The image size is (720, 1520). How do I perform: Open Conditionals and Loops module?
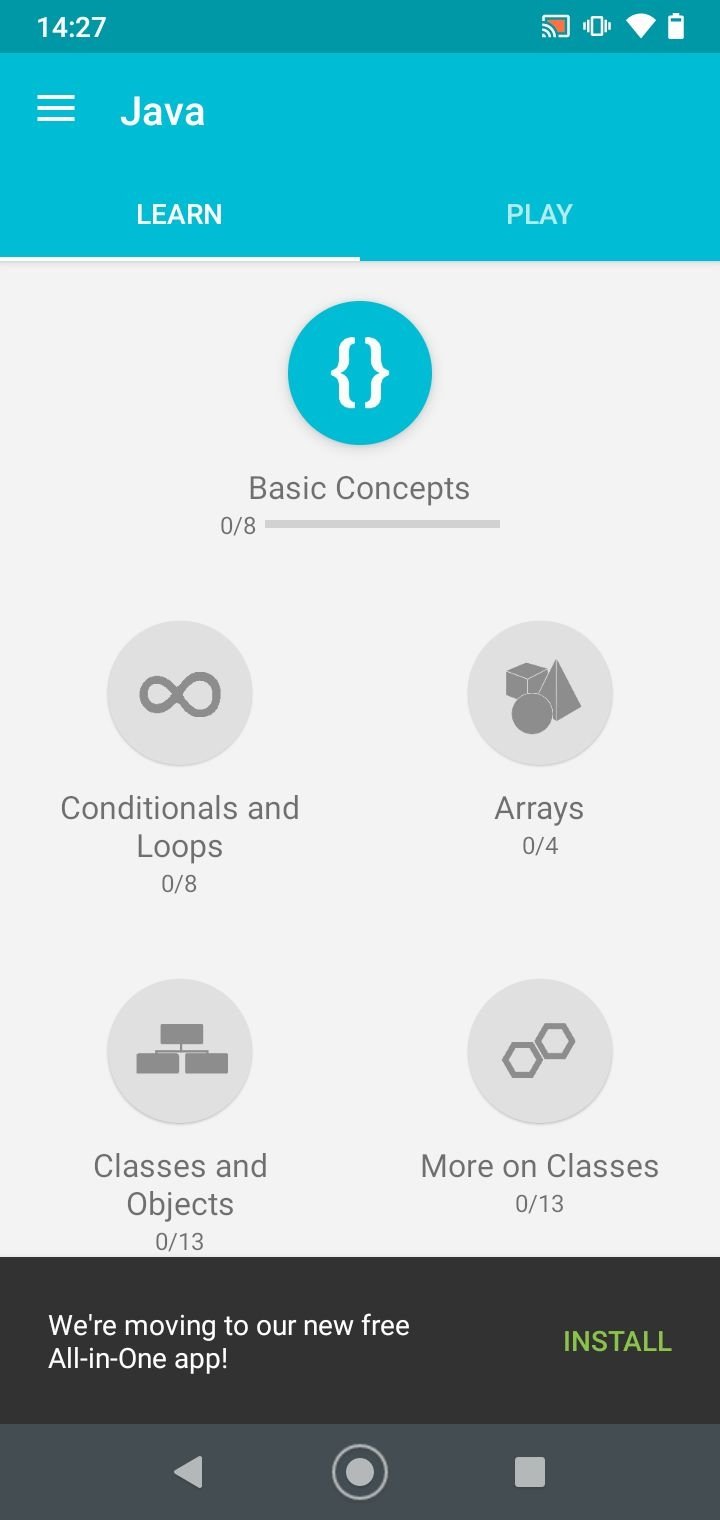point(180,693)
